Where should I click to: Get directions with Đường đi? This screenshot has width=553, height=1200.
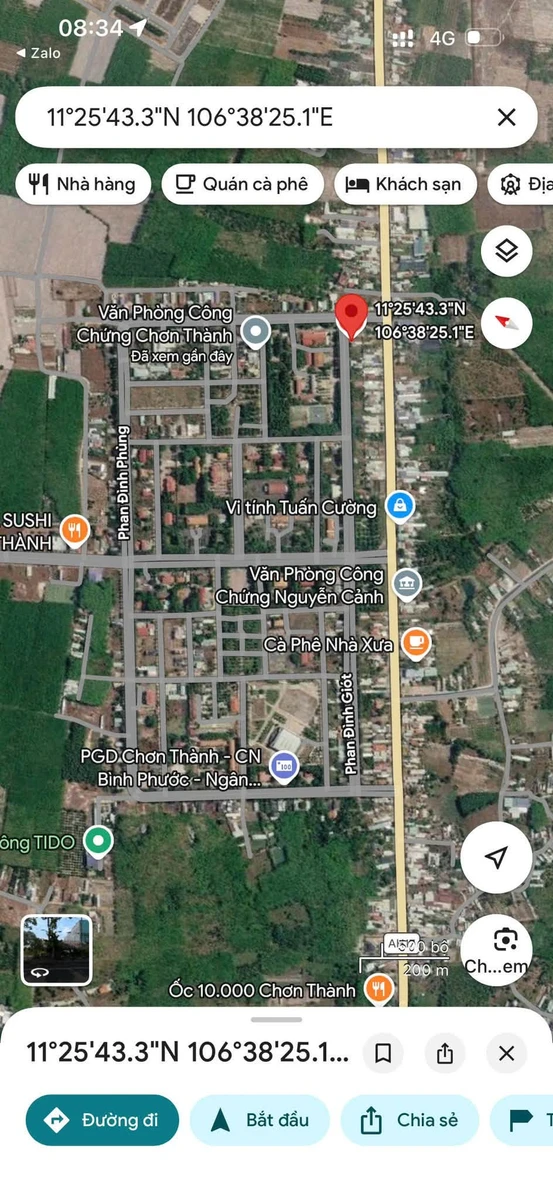102,1120
